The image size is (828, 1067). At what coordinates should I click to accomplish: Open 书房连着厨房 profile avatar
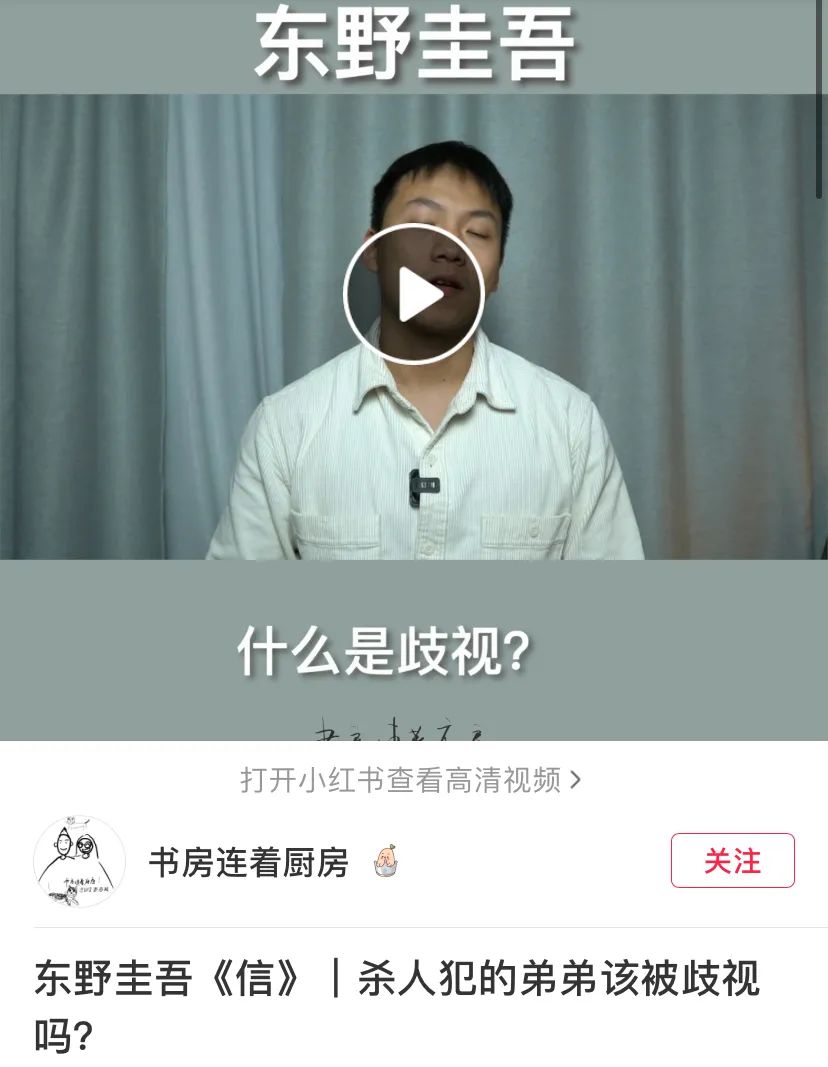pyautogui.click(x=80, y=861)
